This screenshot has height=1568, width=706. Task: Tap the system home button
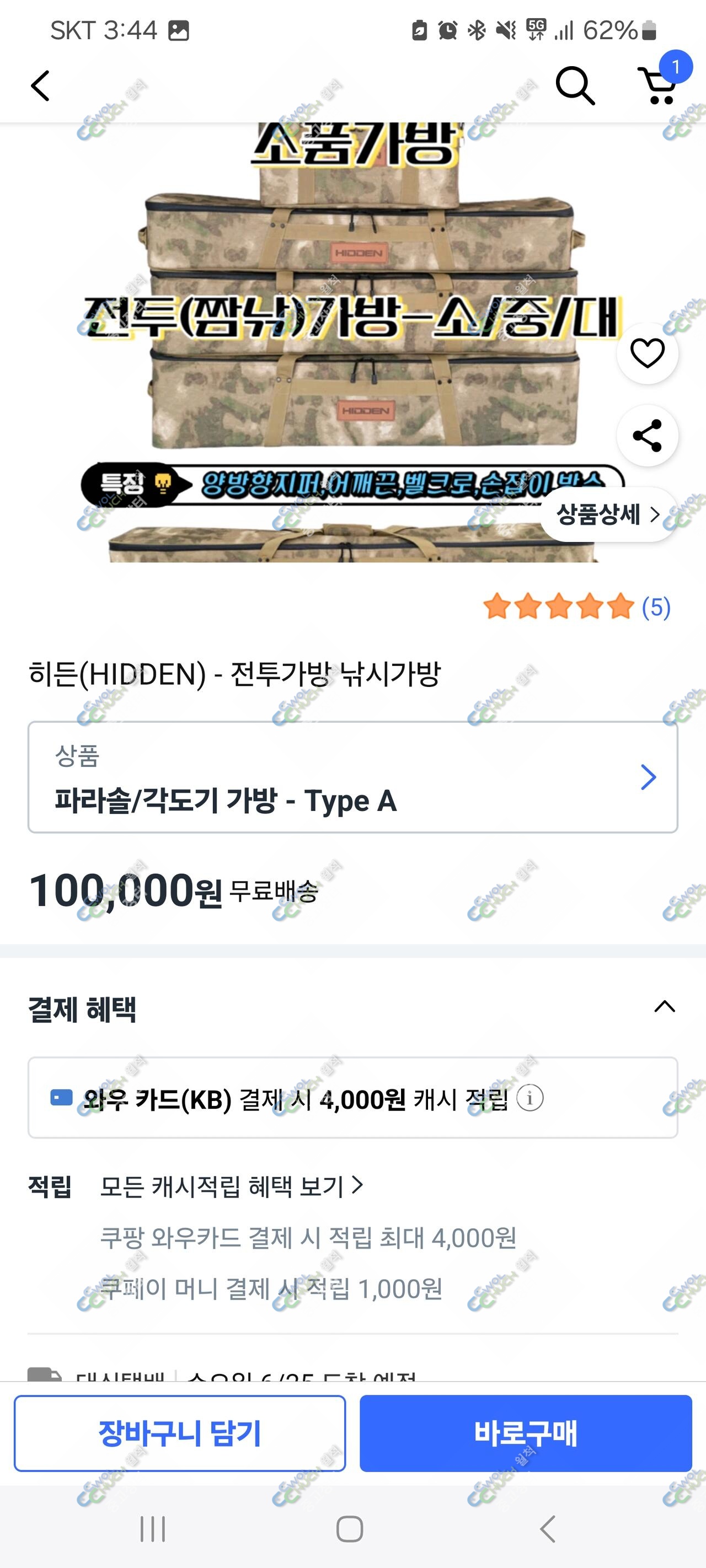(350, 1528)
